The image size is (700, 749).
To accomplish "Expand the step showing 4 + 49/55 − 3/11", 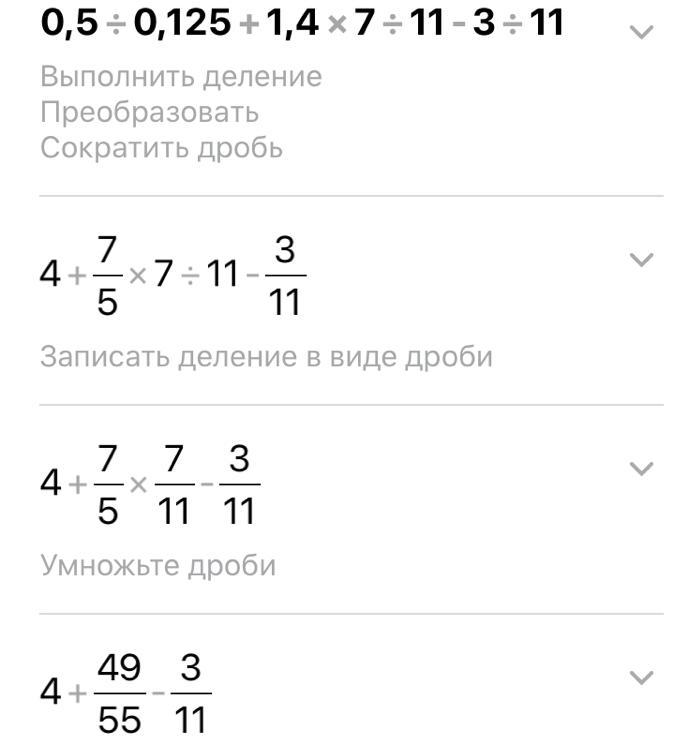I will [641, 678].
